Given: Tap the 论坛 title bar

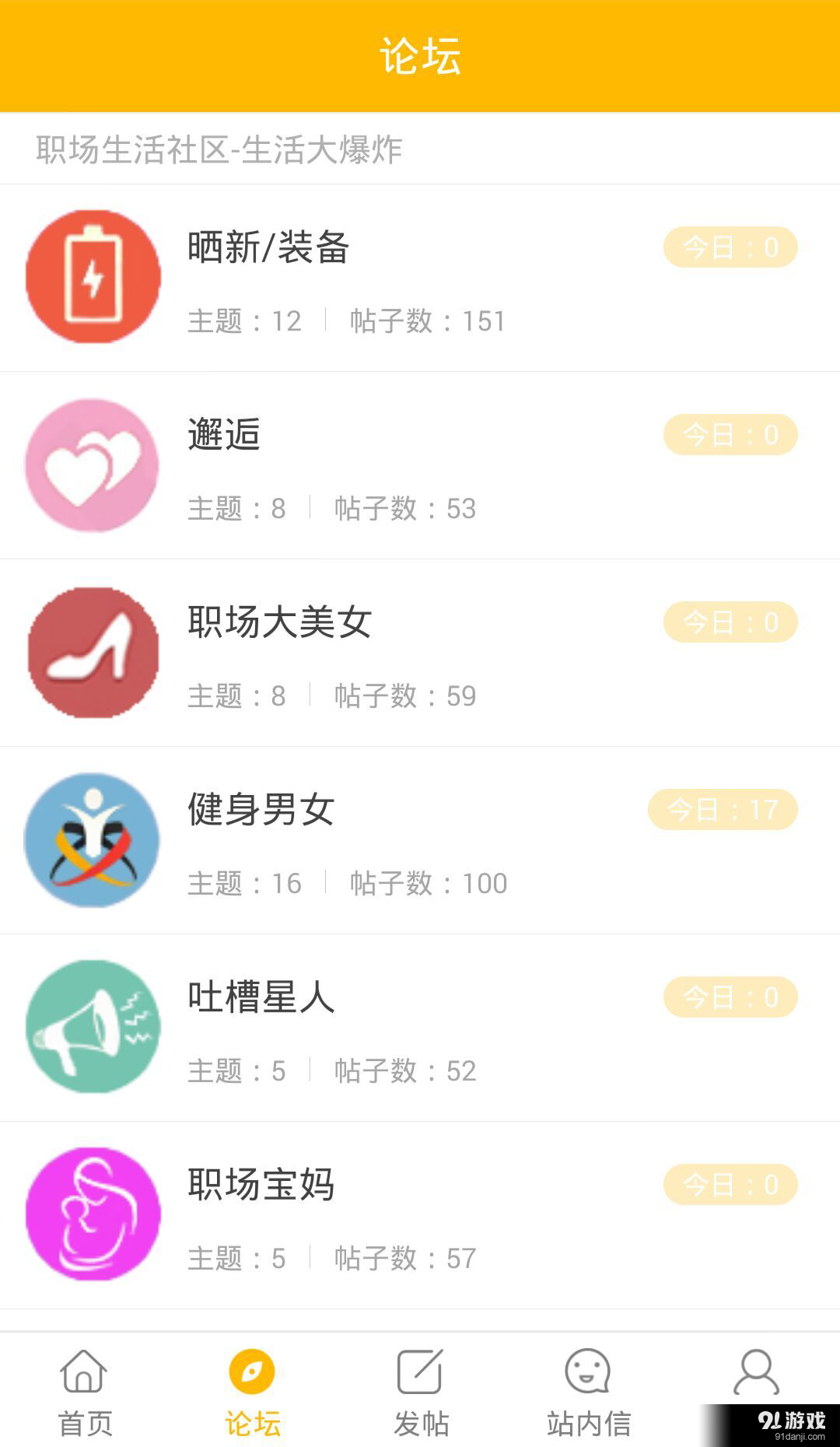Looking at the screenshot, I should [420, 54].
